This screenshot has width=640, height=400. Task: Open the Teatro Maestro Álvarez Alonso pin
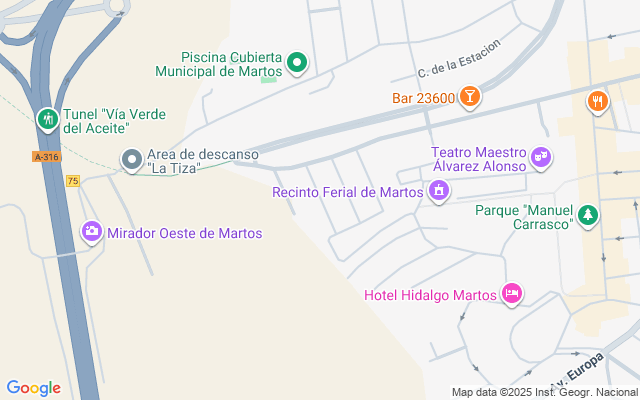pos(541,157)
